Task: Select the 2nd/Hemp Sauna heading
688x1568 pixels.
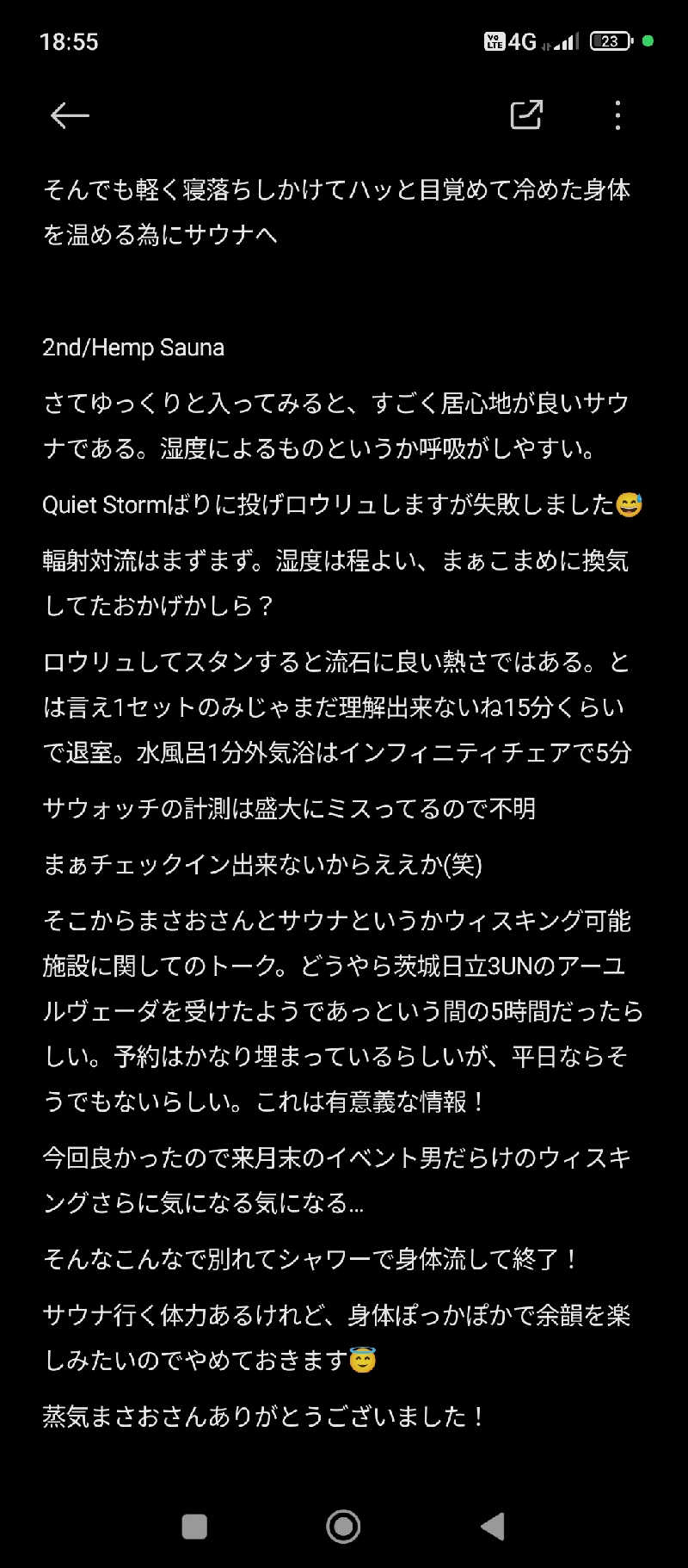Action: tap(132, 348)
